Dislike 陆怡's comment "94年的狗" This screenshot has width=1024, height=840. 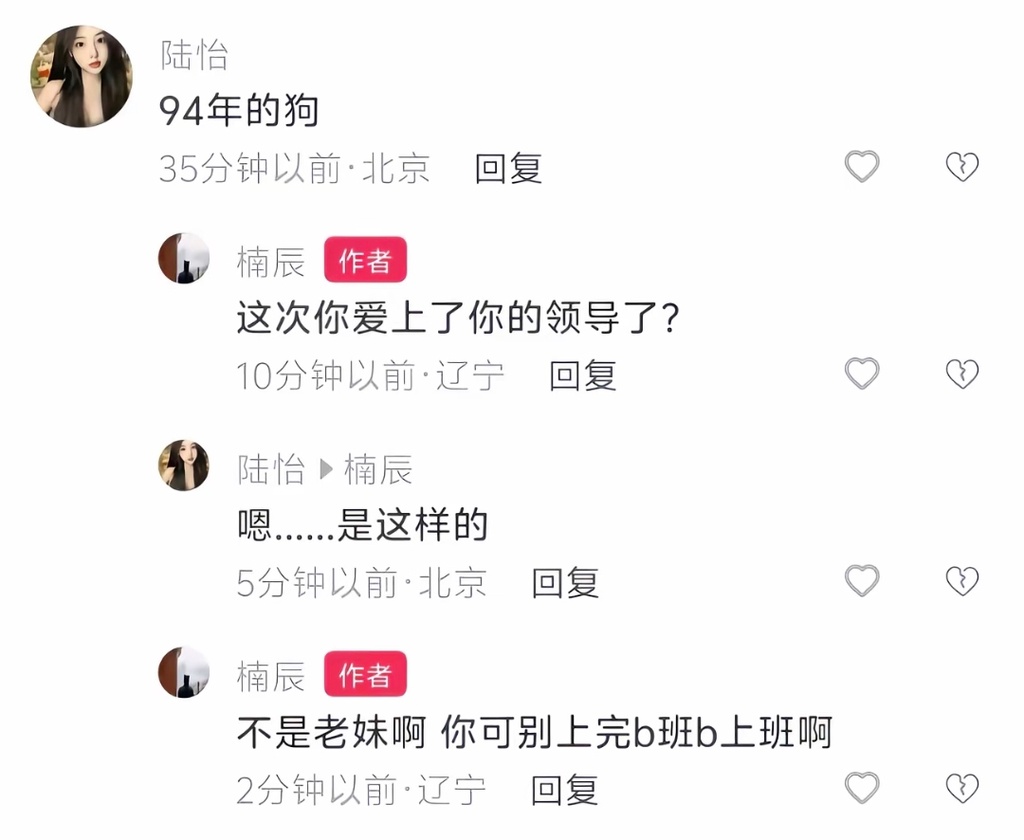click(962, 166)
